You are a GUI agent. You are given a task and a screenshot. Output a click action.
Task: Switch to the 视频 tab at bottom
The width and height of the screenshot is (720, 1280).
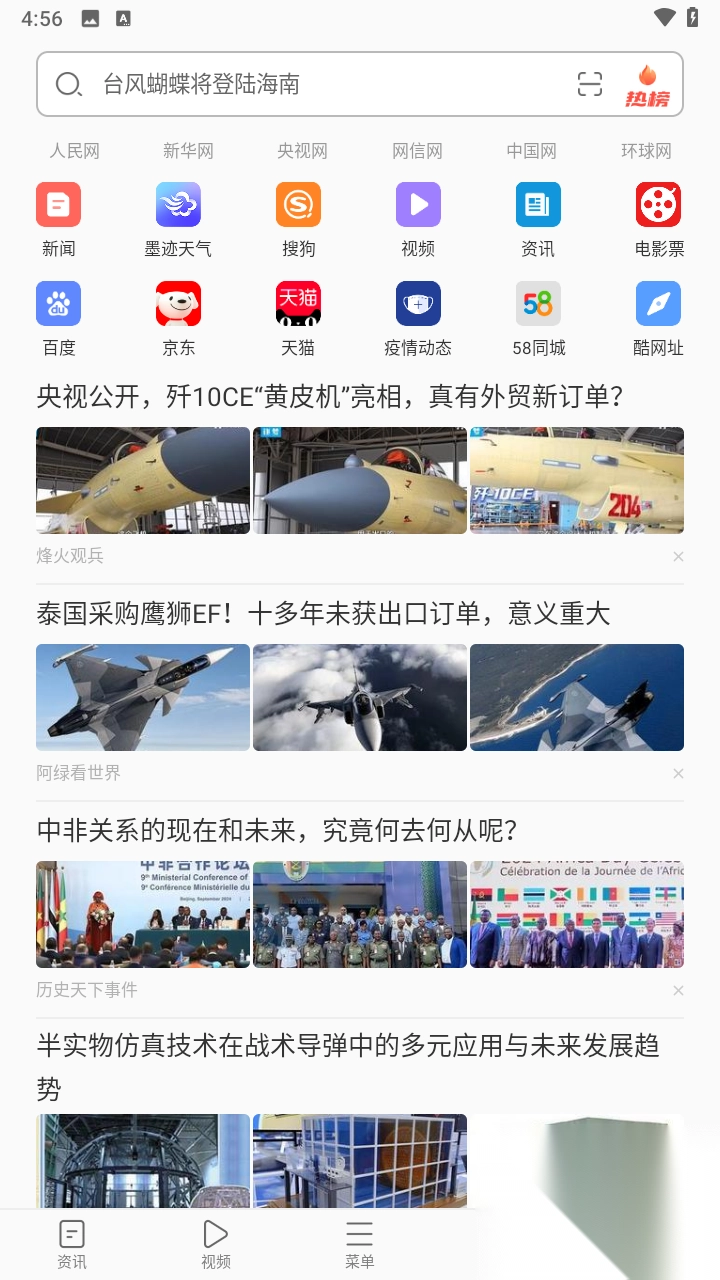pyautogui.click(x=215, y=1243)
